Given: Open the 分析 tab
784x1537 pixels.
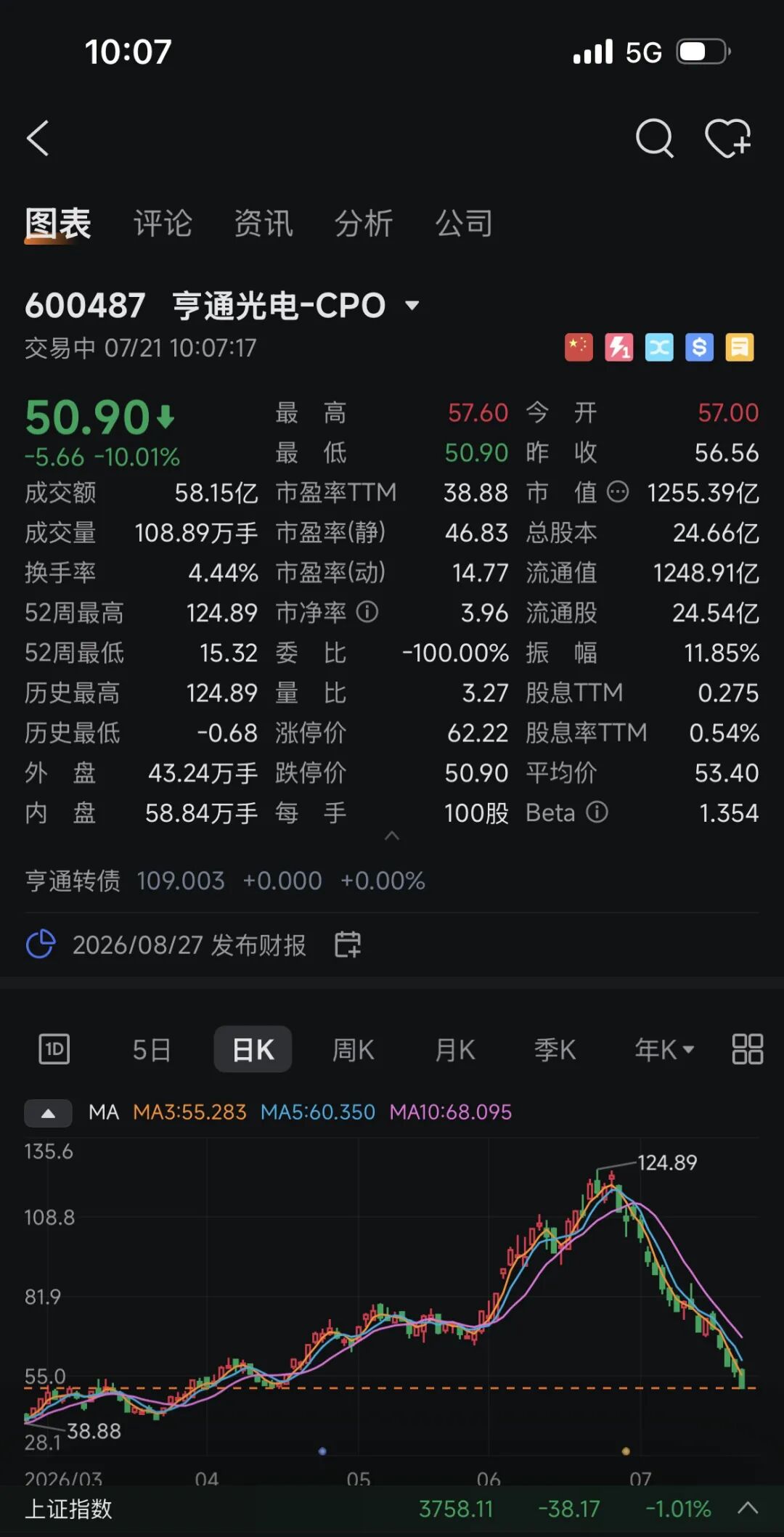Looking at the screenshot, I should [x=364, y=223].
